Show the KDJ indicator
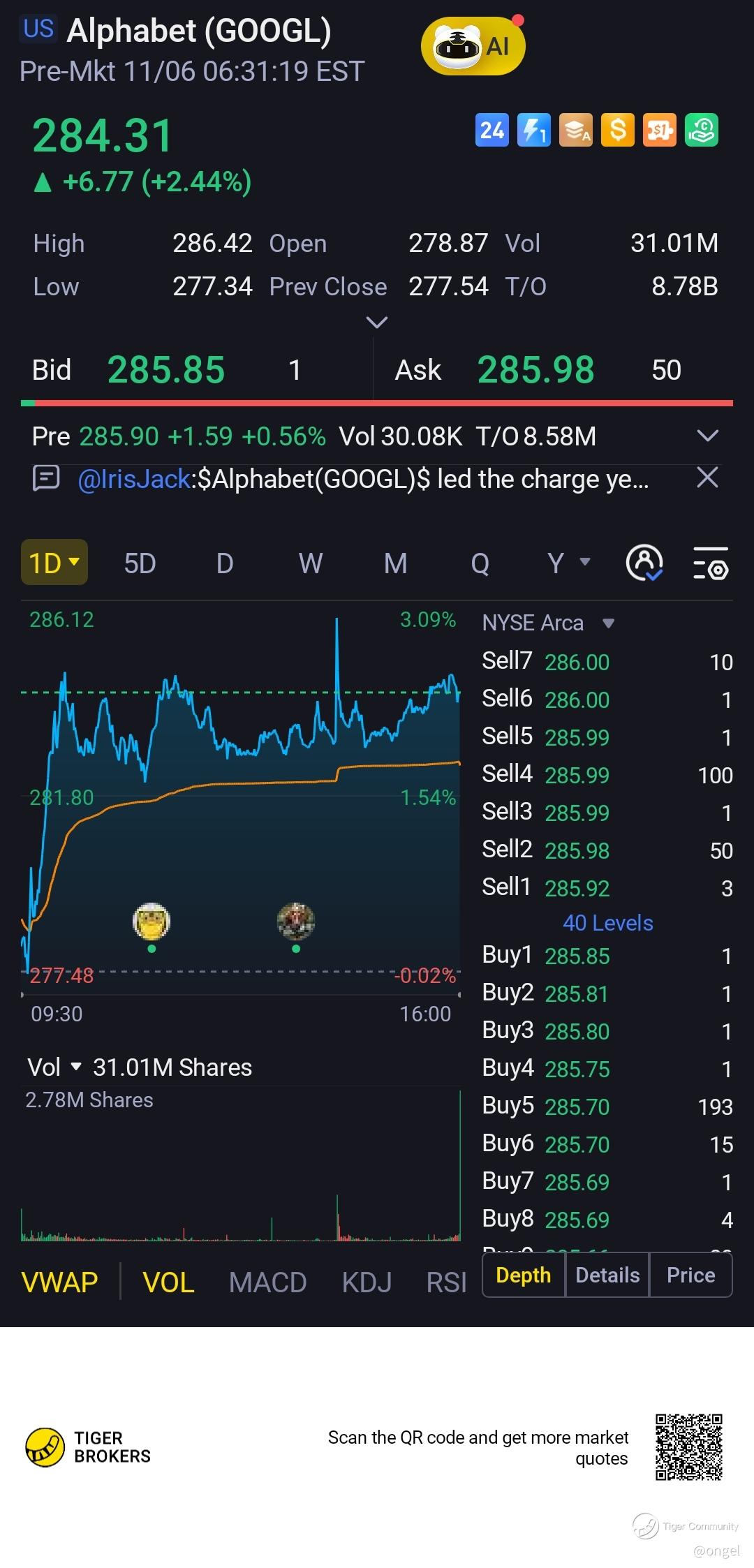 (x=367, y=1282)
